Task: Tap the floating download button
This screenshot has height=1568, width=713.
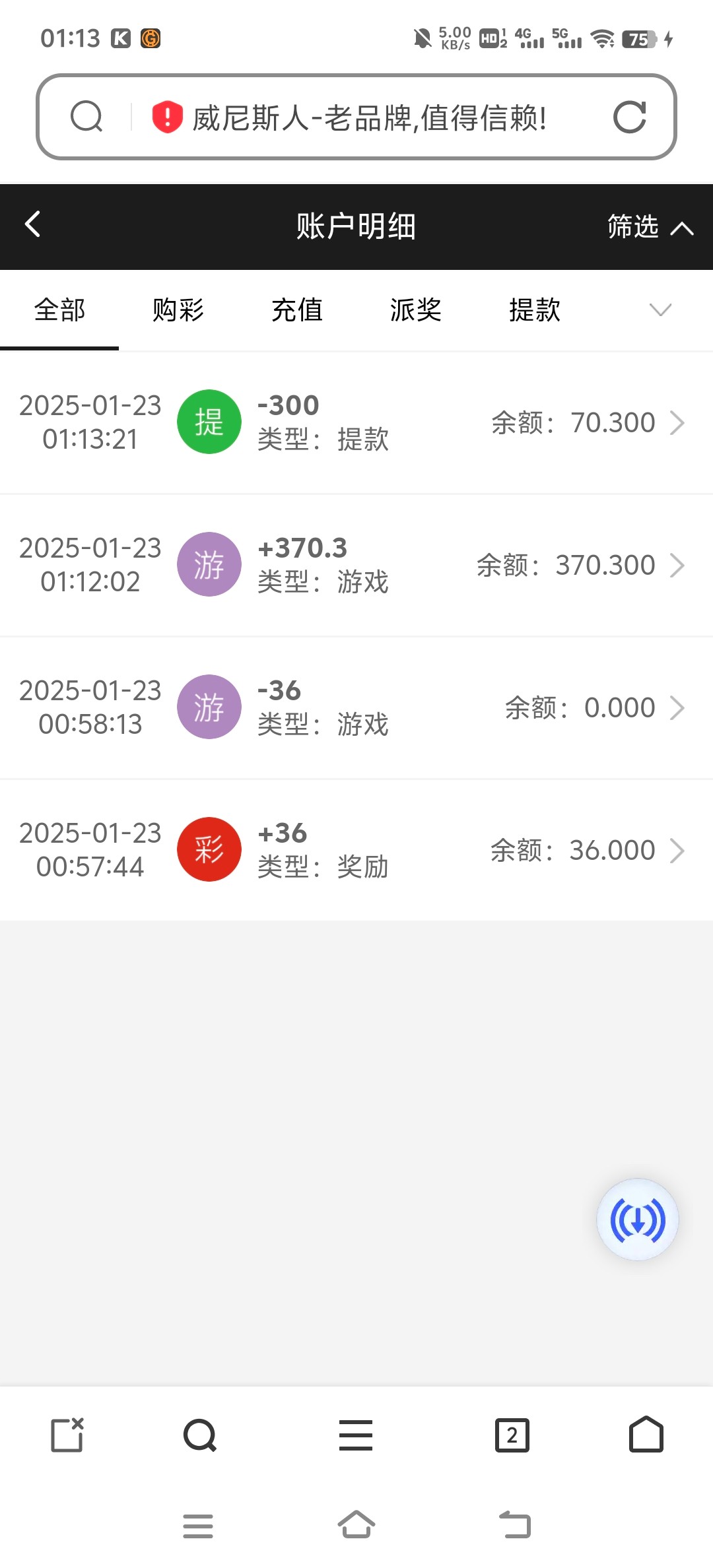Action: point(638,1220)
